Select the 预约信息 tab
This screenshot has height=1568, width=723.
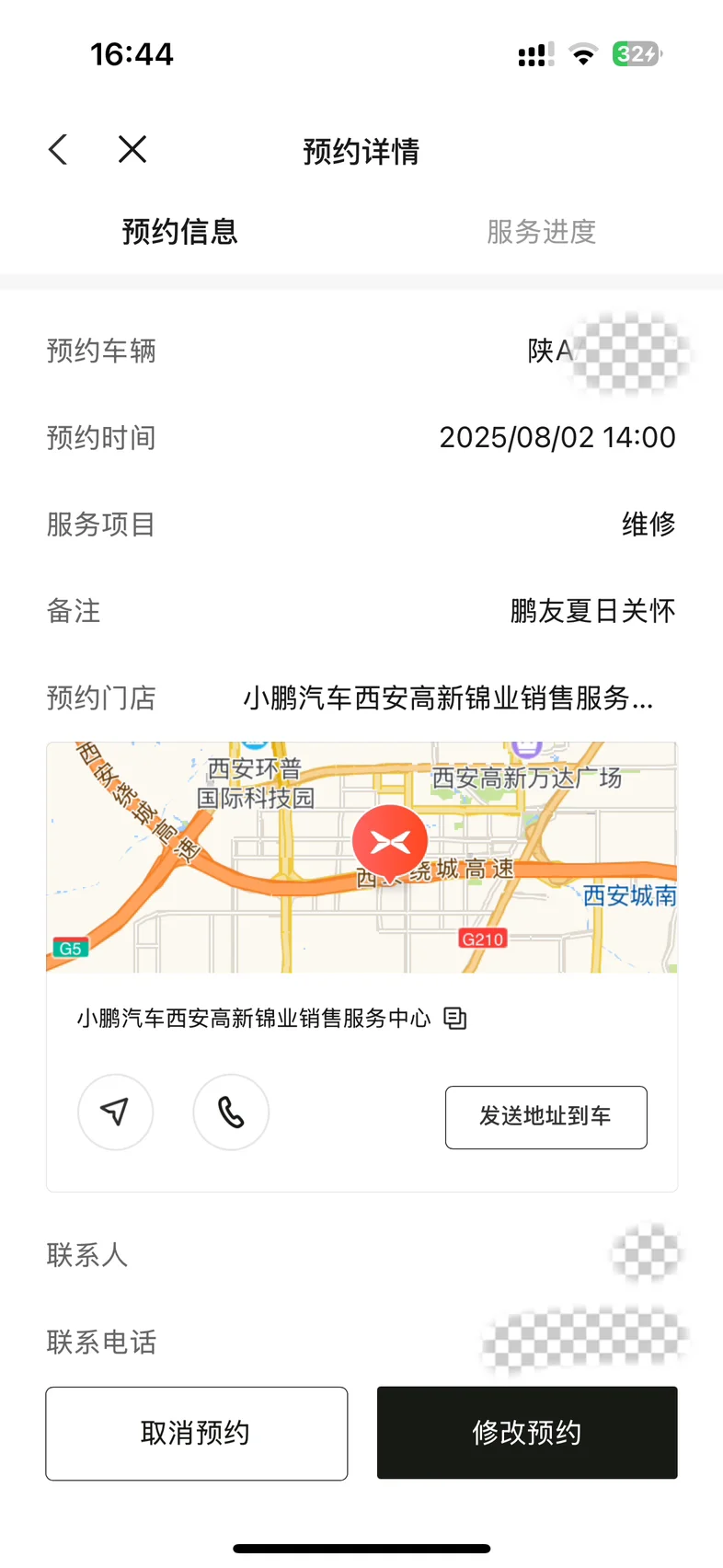(x=180, y=232)
